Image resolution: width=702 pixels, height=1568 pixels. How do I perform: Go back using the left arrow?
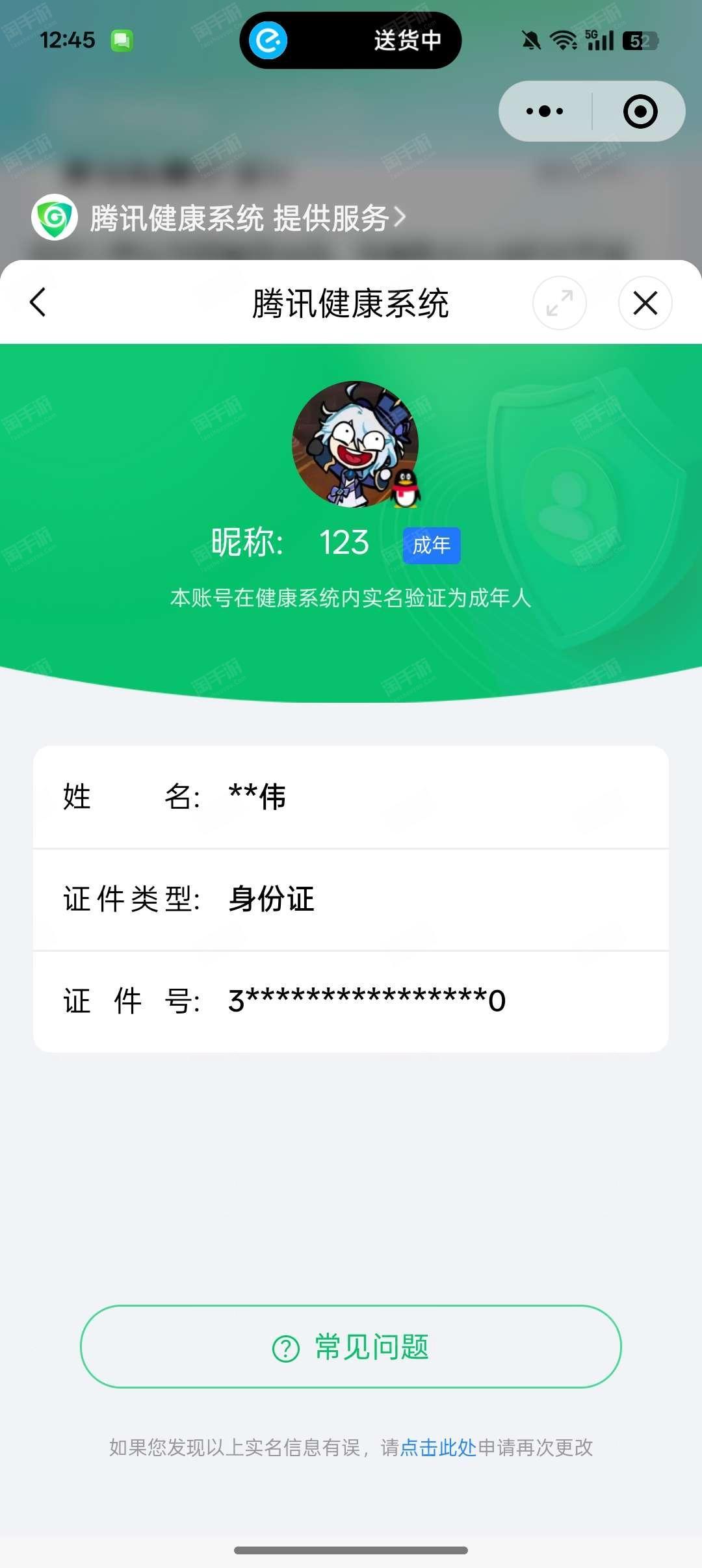click(38, 302)
